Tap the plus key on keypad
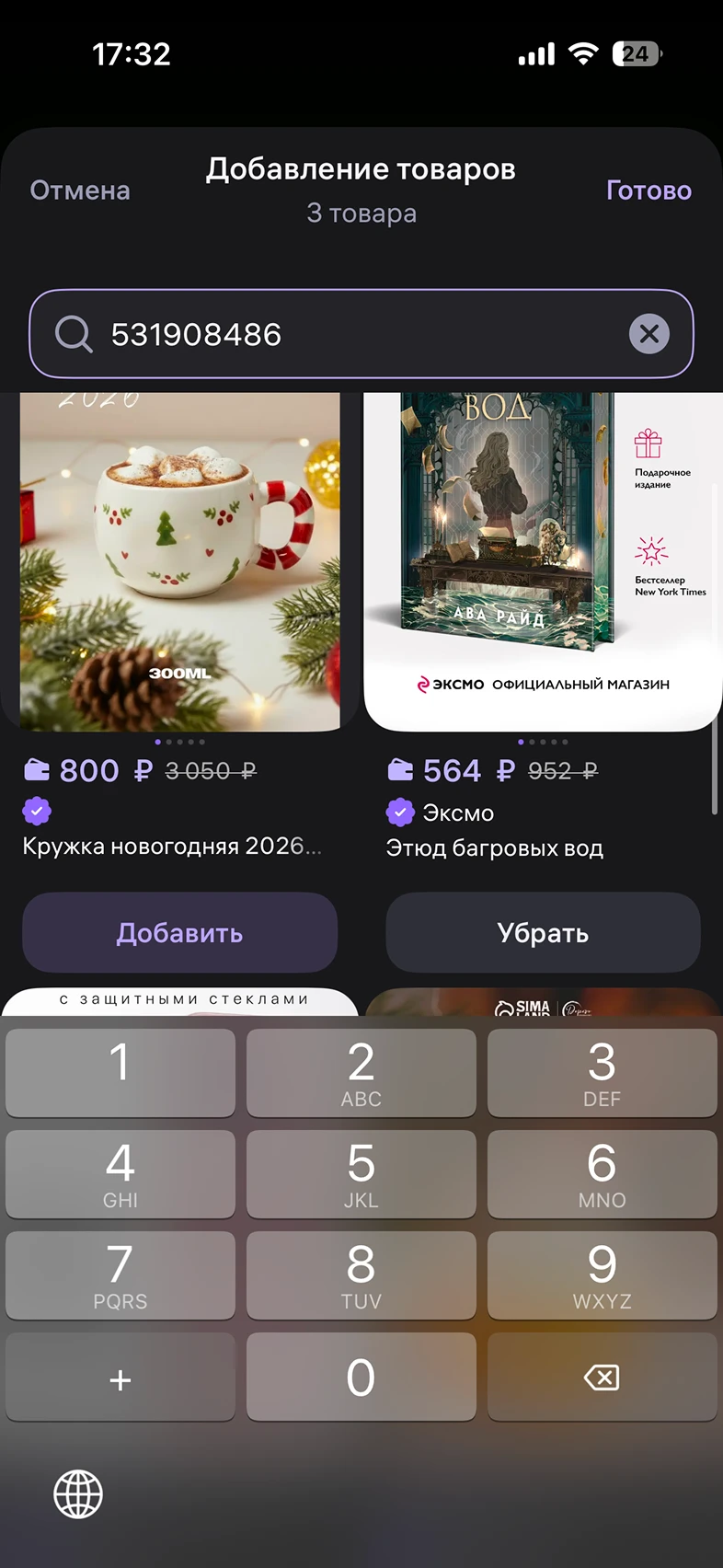 pos(120,1377)
